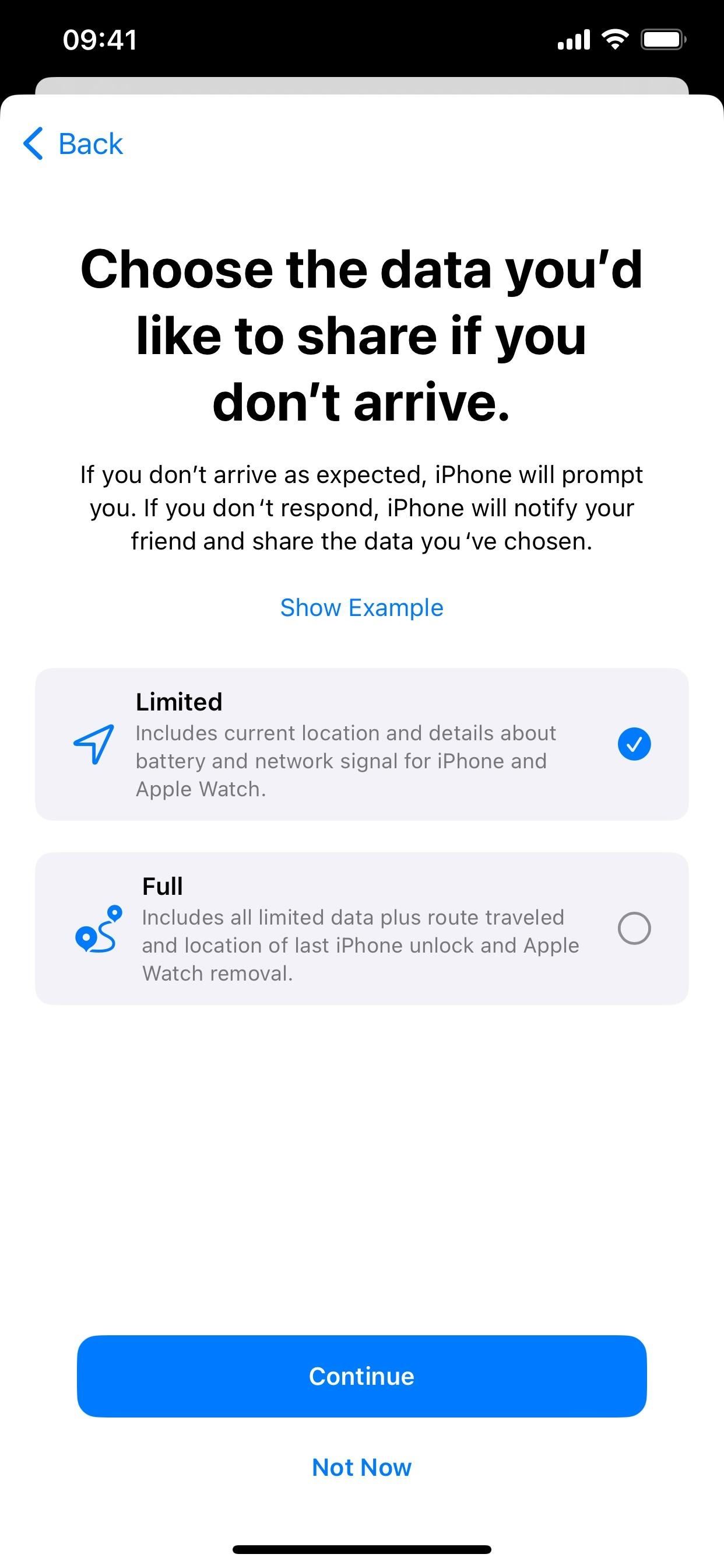Image resolution: width=724 pixels, height=1568 pixels.
Task: Expand the Show Example details
Action: [362, 607]
